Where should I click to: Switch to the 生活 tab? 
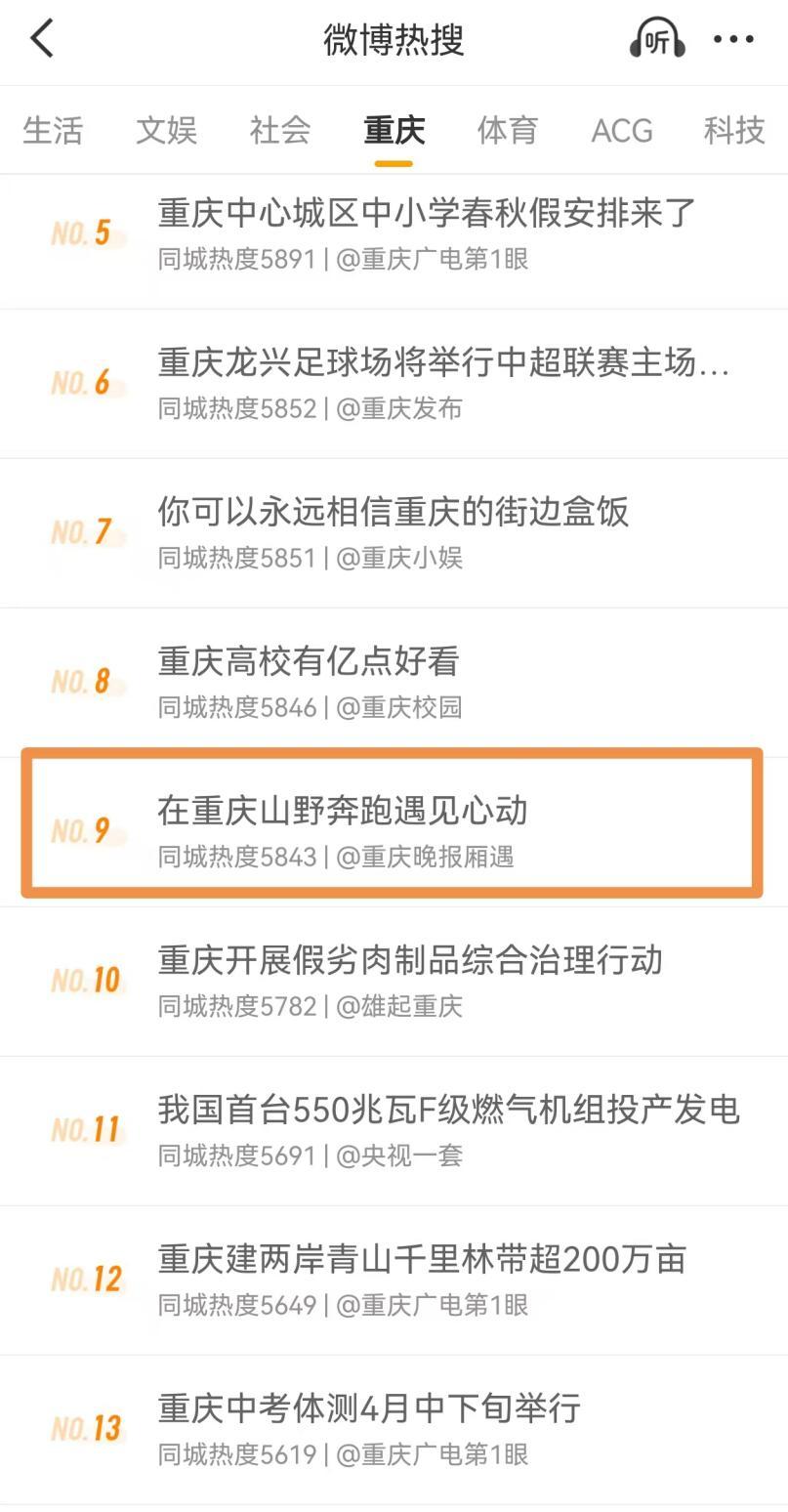click(x=53, y=130)
